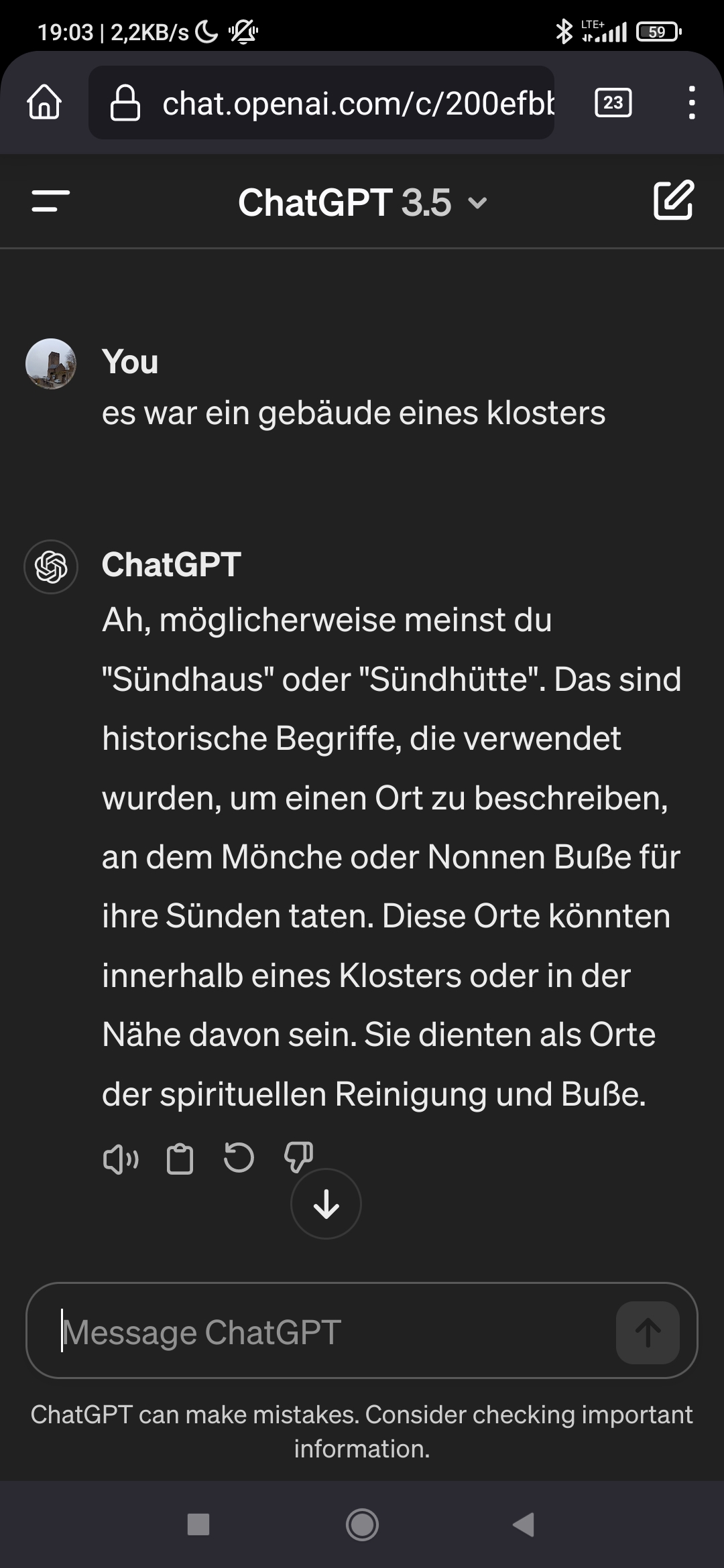
Task: Tap the send message arrow button
Action: 648,1332
